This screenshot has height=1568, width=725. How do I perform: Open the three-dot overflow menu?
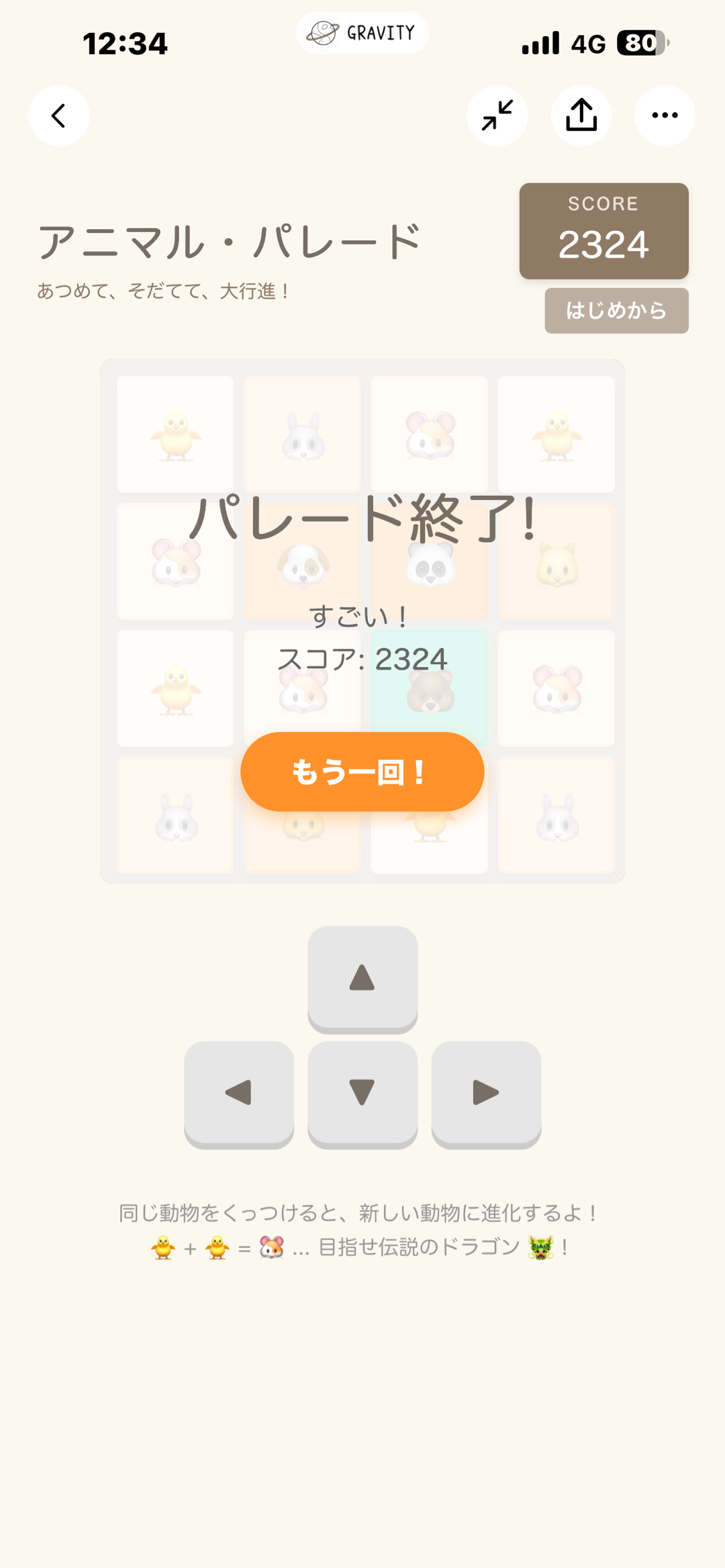[665, 115]
